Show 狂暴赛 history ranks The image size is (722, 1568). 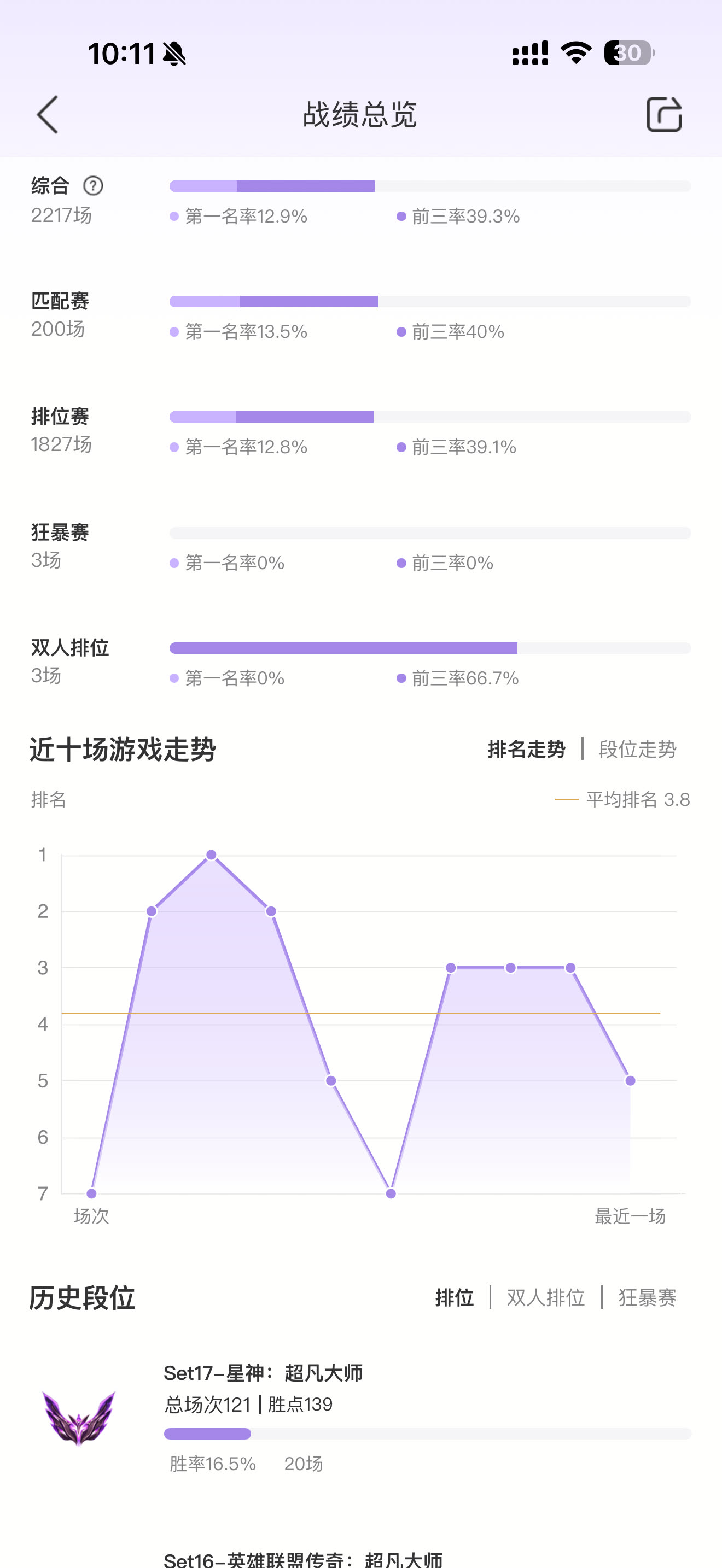click(x=647, y=1297)
